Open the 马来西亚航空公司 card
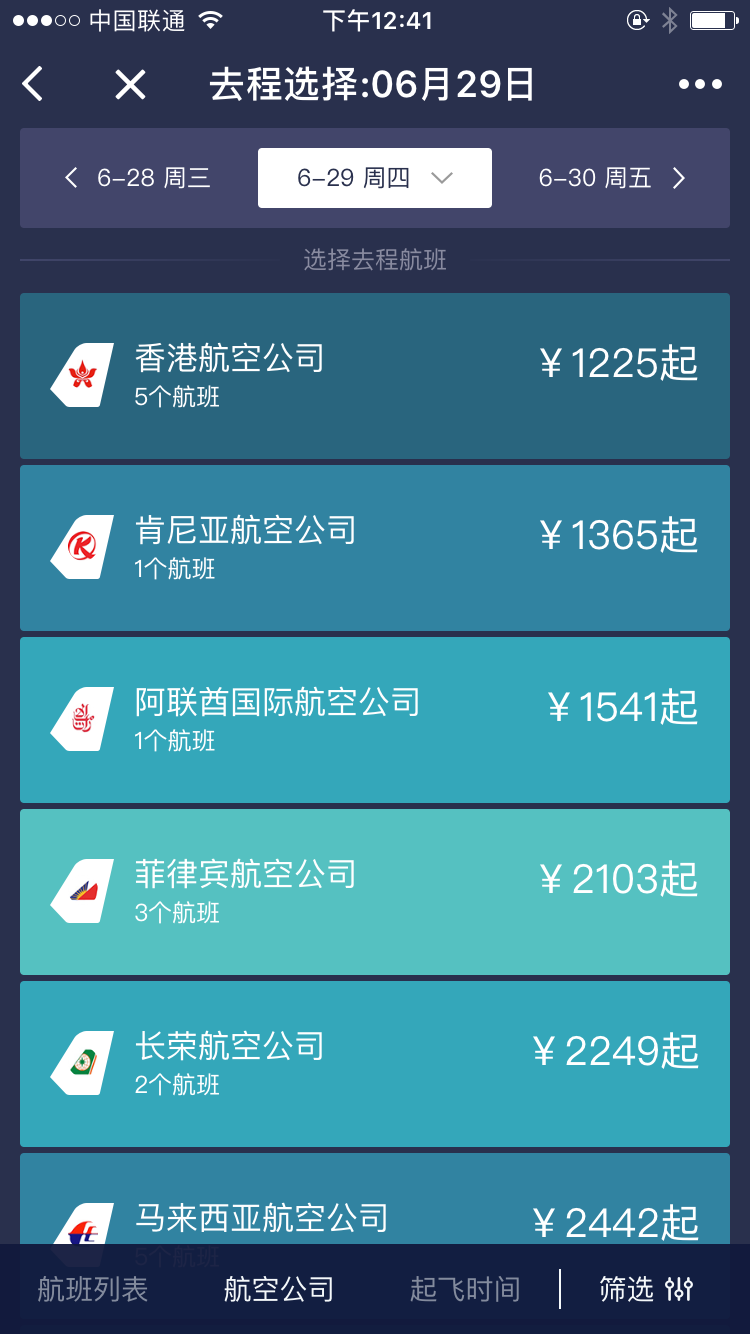The image size is (750, 1334). pos(375,1199)
